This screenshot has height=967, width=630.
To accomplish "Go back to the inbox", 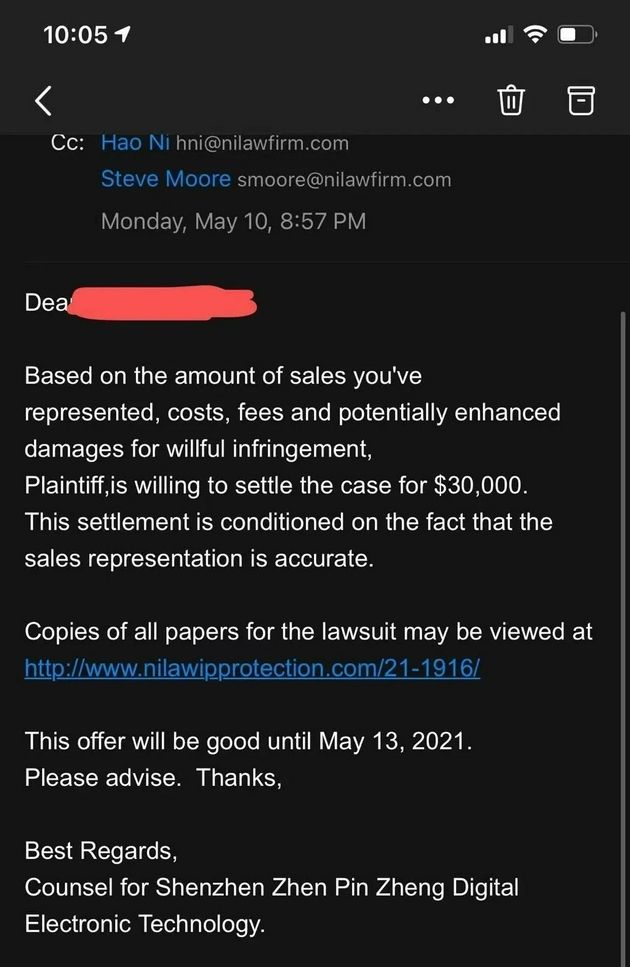I will tap(43, 100).
